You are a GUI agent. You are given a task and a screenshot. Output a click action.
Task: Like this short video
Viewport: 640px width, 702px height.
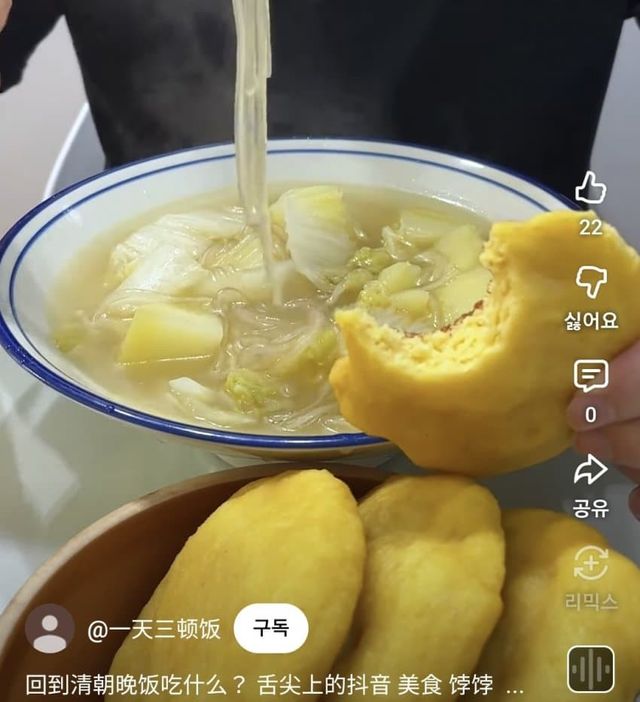tap(590, 189)
